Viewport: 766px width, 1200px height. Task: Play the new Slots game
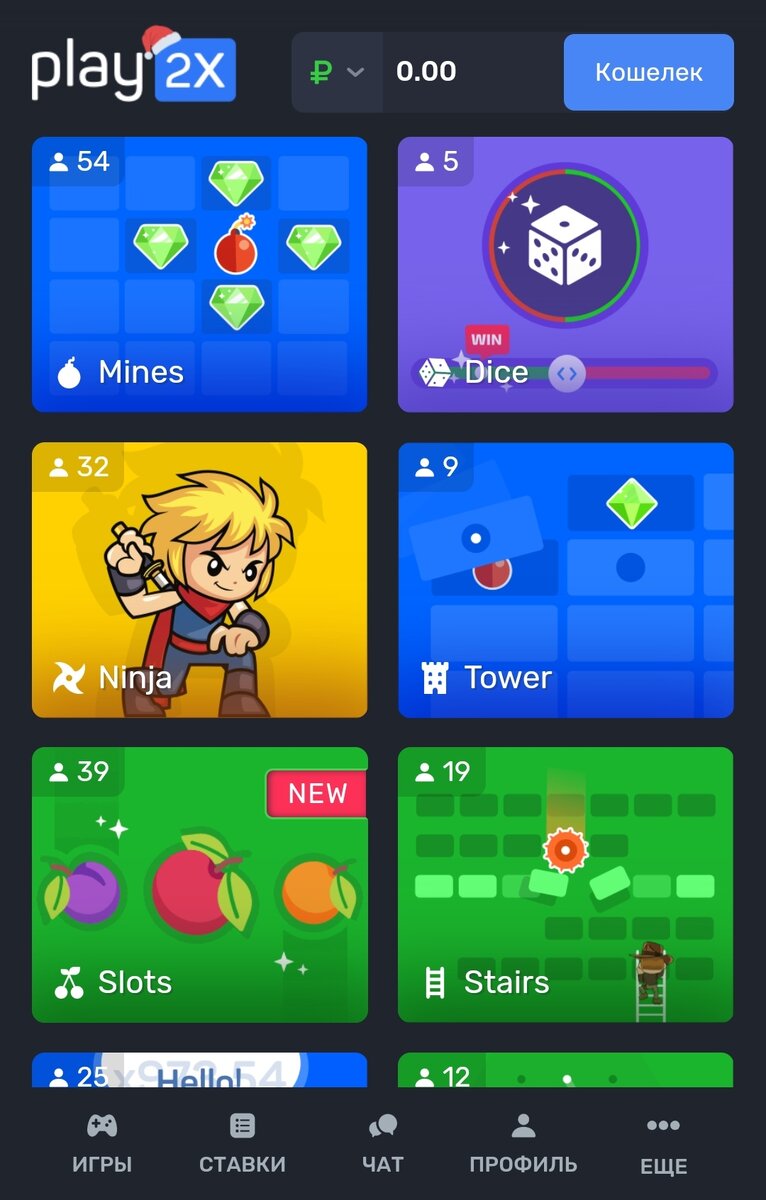point(199,885)
